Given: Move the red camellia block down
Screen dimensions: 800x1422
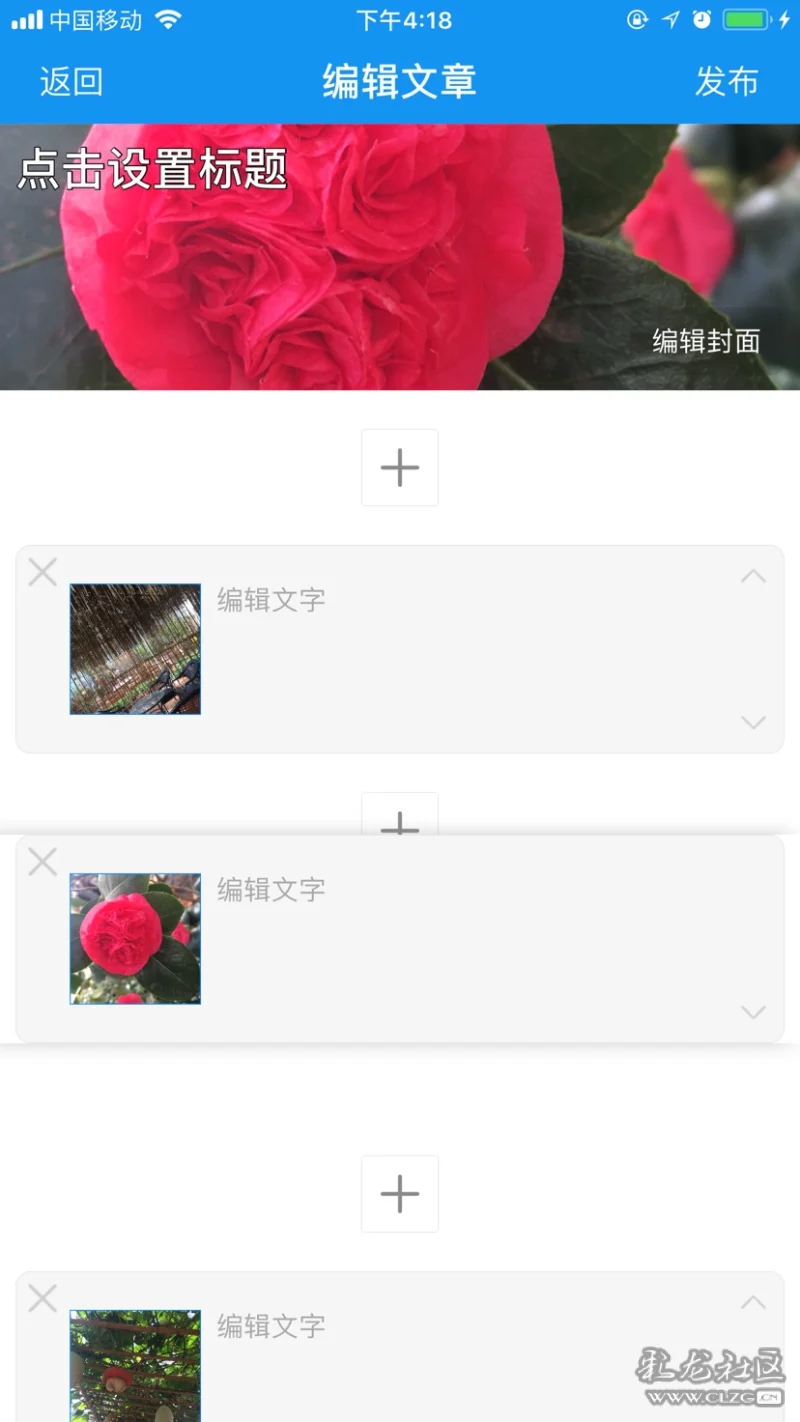Looking at the screenshot, I should (753, 1012).
